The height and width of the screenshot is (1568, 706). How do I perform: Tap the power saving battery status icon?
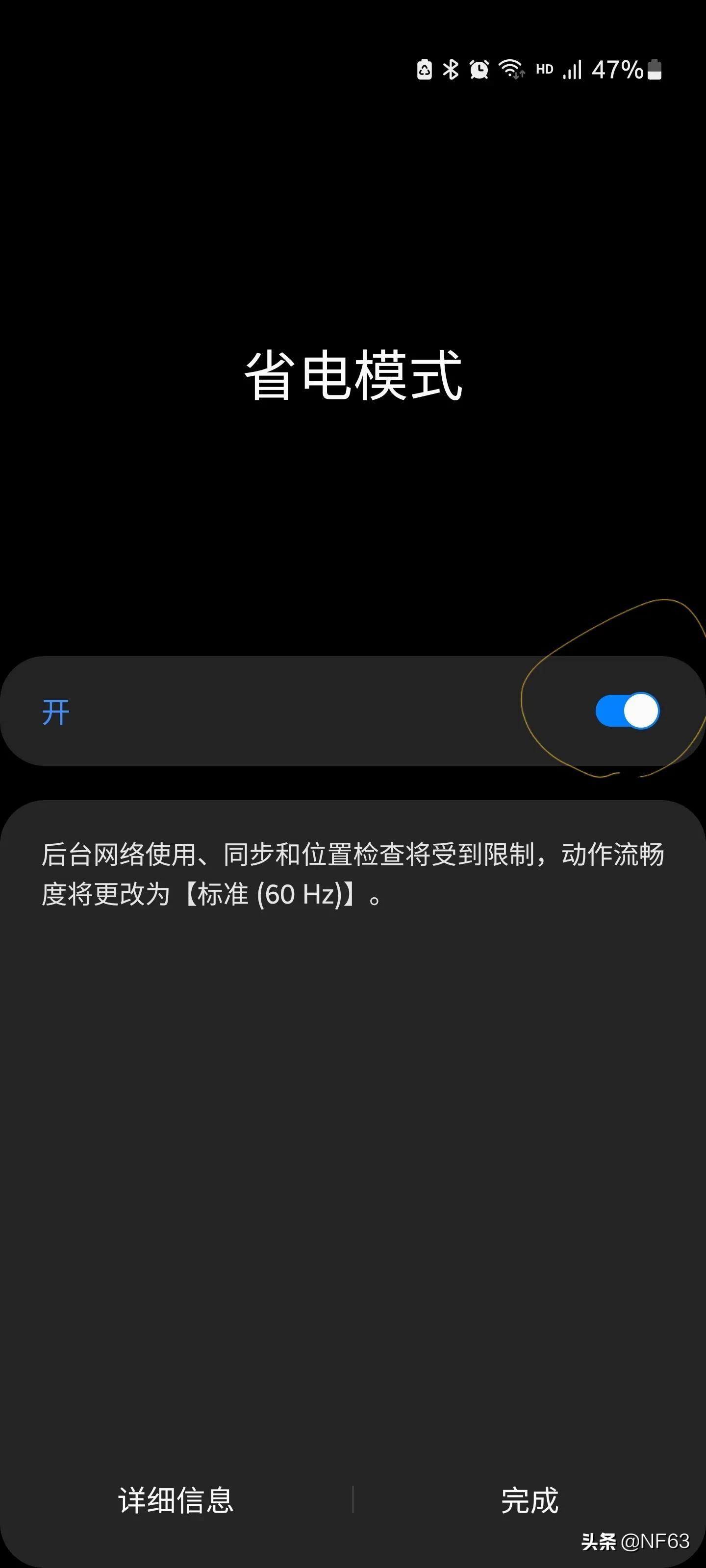(425, 69)
